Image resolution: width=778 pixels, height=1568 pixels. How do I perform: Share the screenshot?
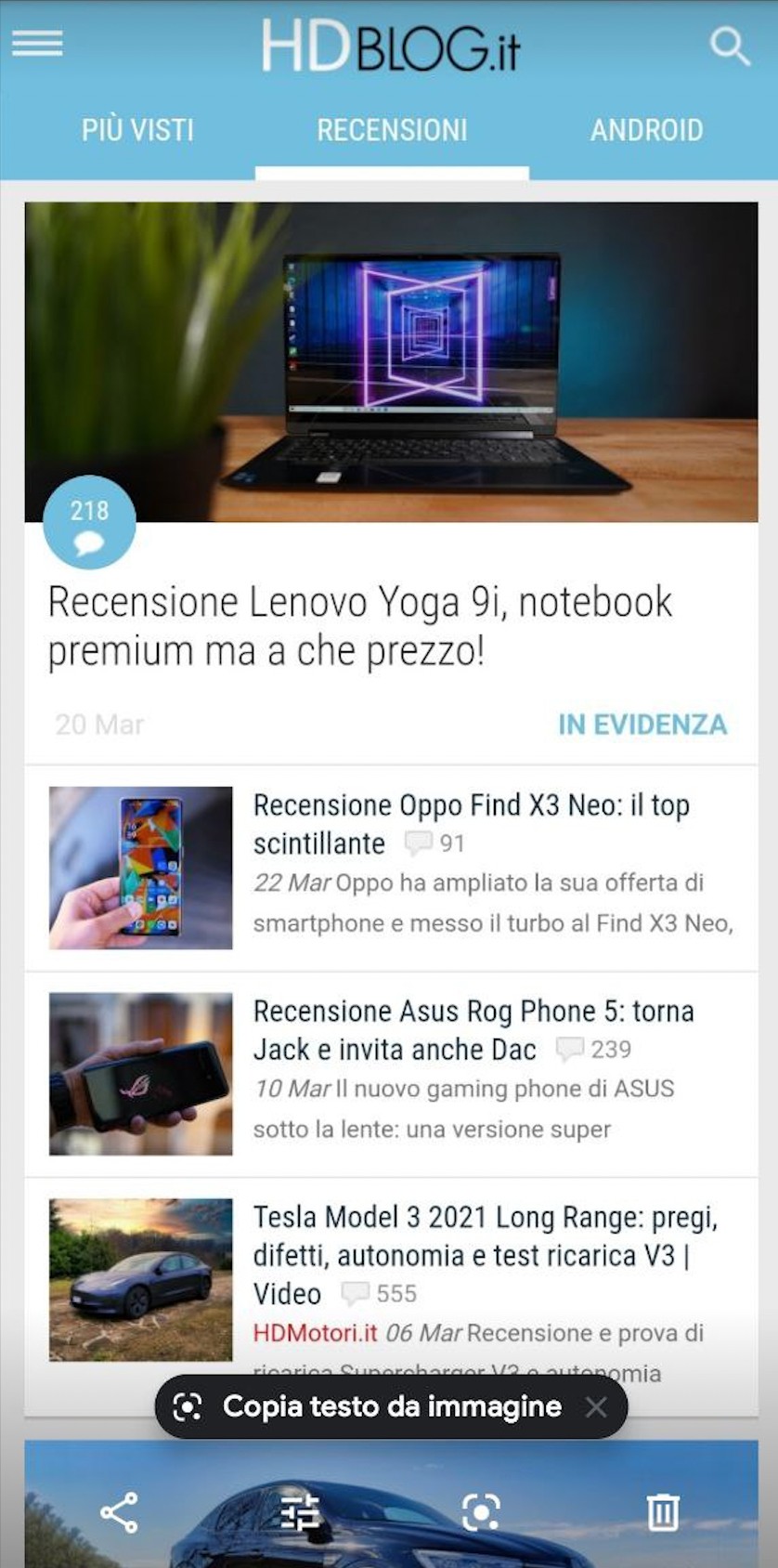[119, 1512]
